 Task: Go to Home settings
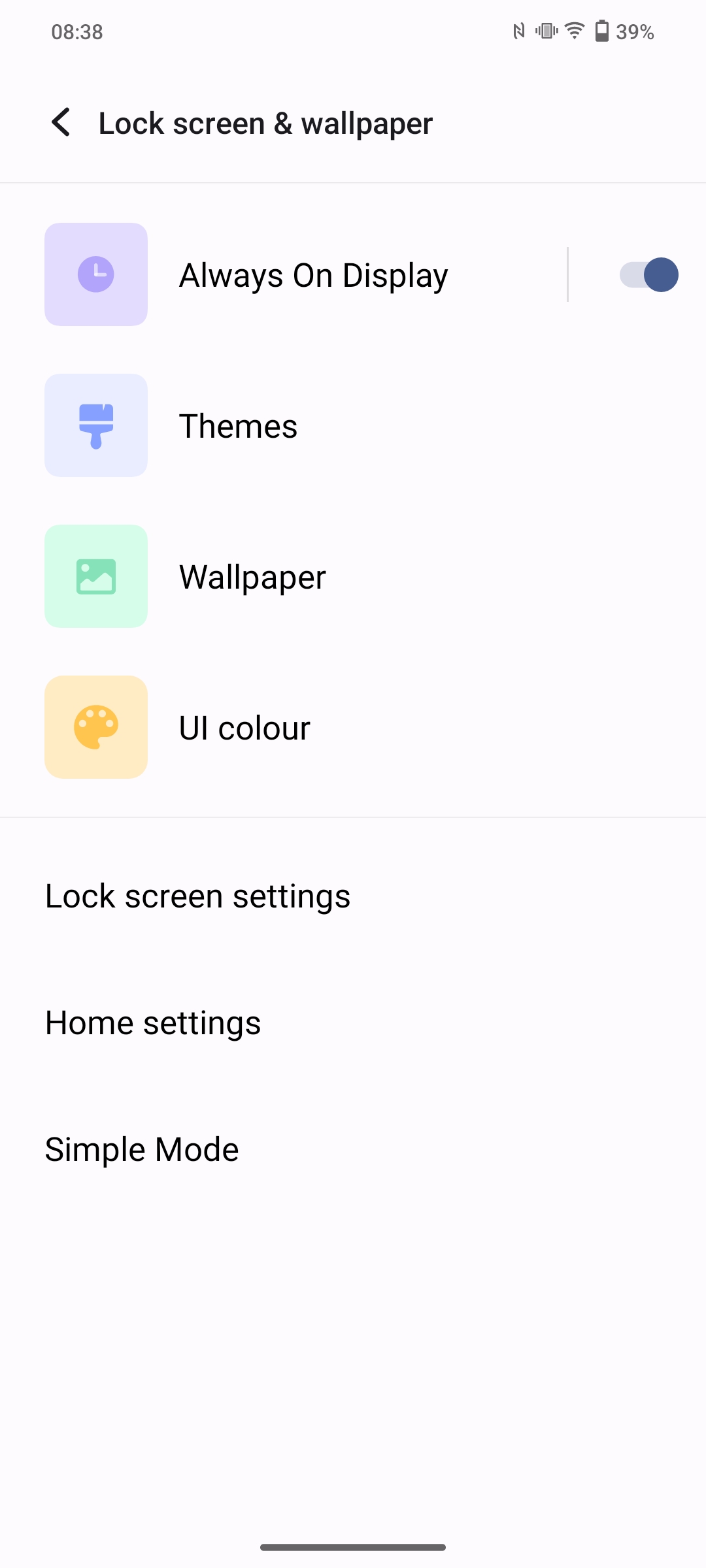[153, 1023]
